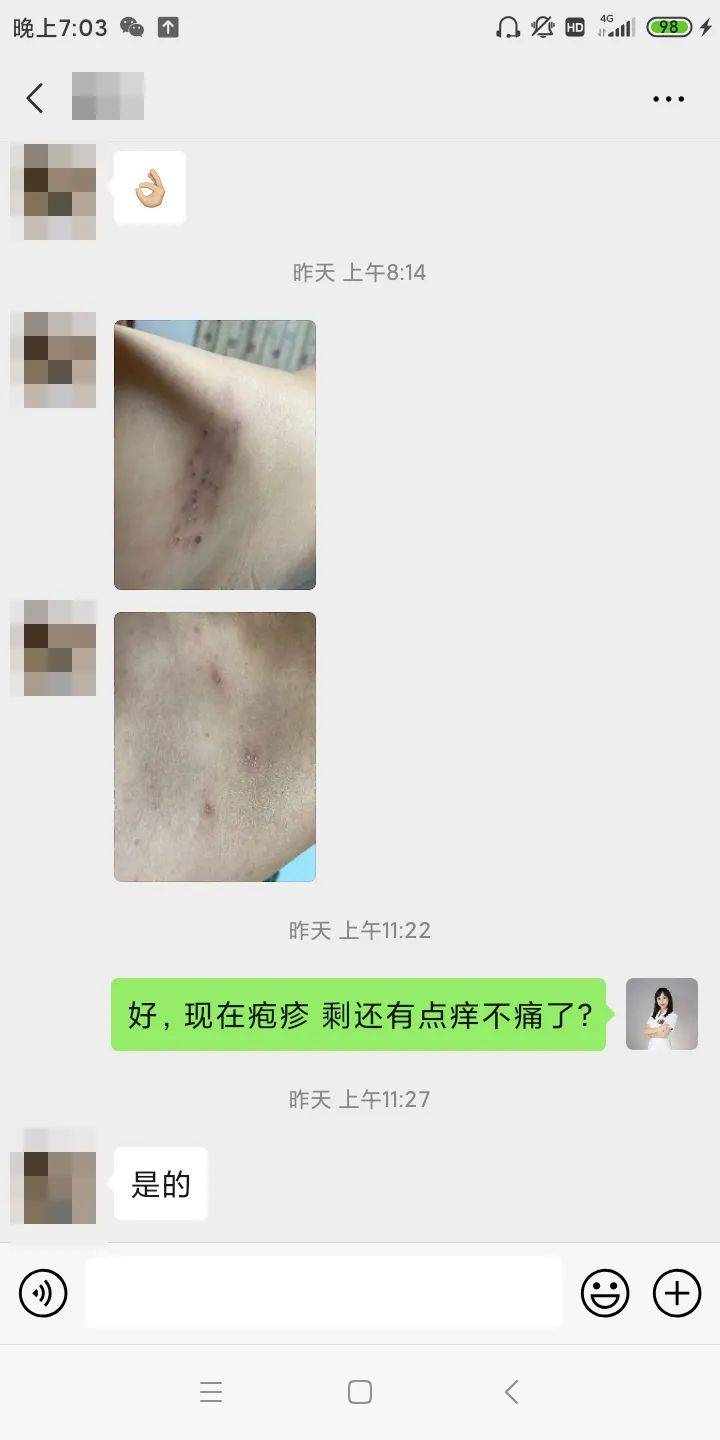Switch to voice message input
This screenshot has height=1440, width=720.
click(43, 1294)
